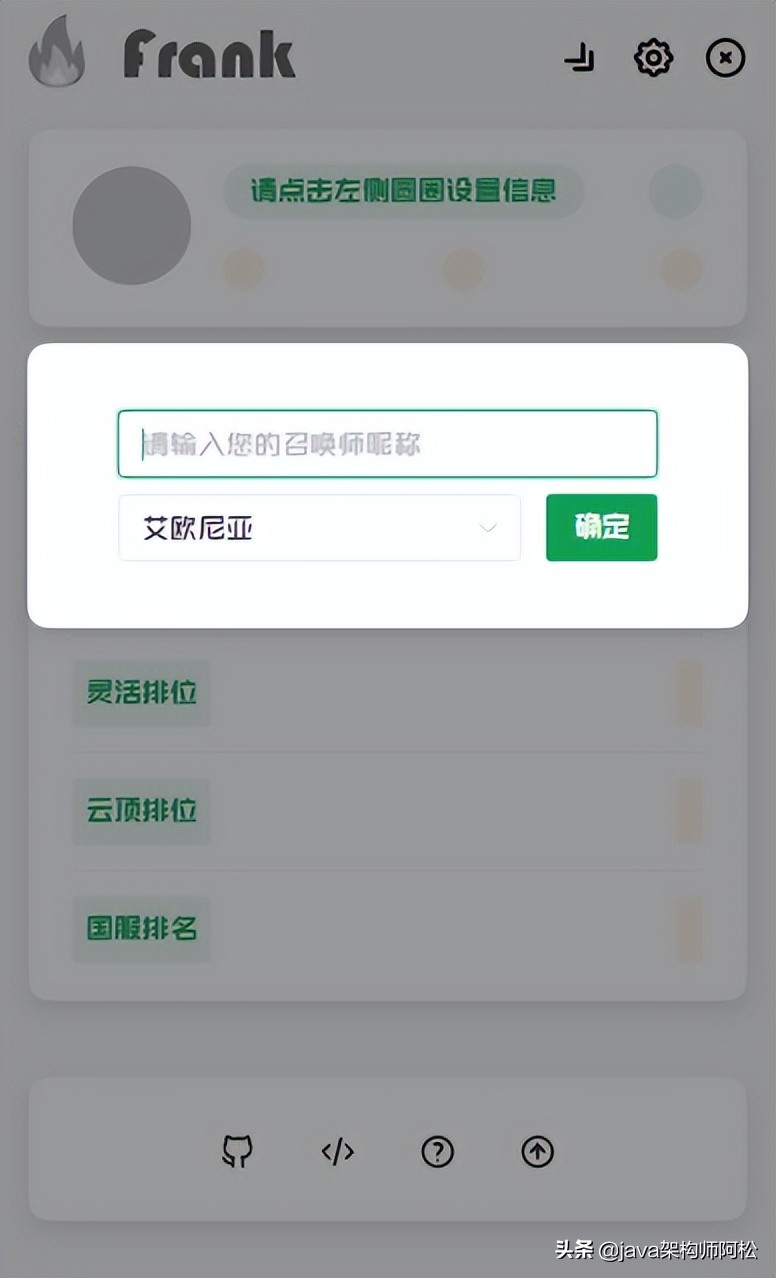Click the circular X icon top right
Screen dimensions: 776x1278
725,58
